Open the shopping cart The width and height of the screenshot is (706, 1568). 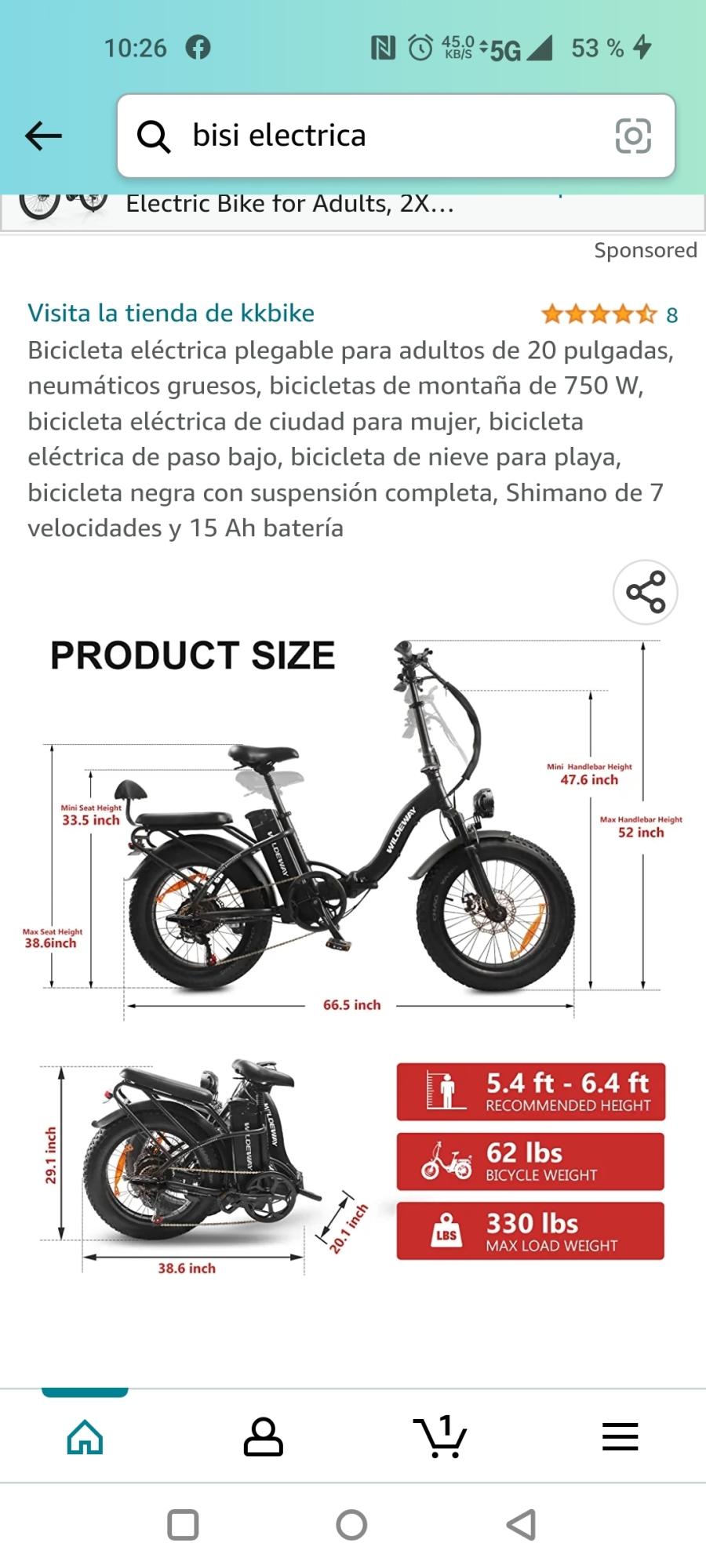[441, 1436]
